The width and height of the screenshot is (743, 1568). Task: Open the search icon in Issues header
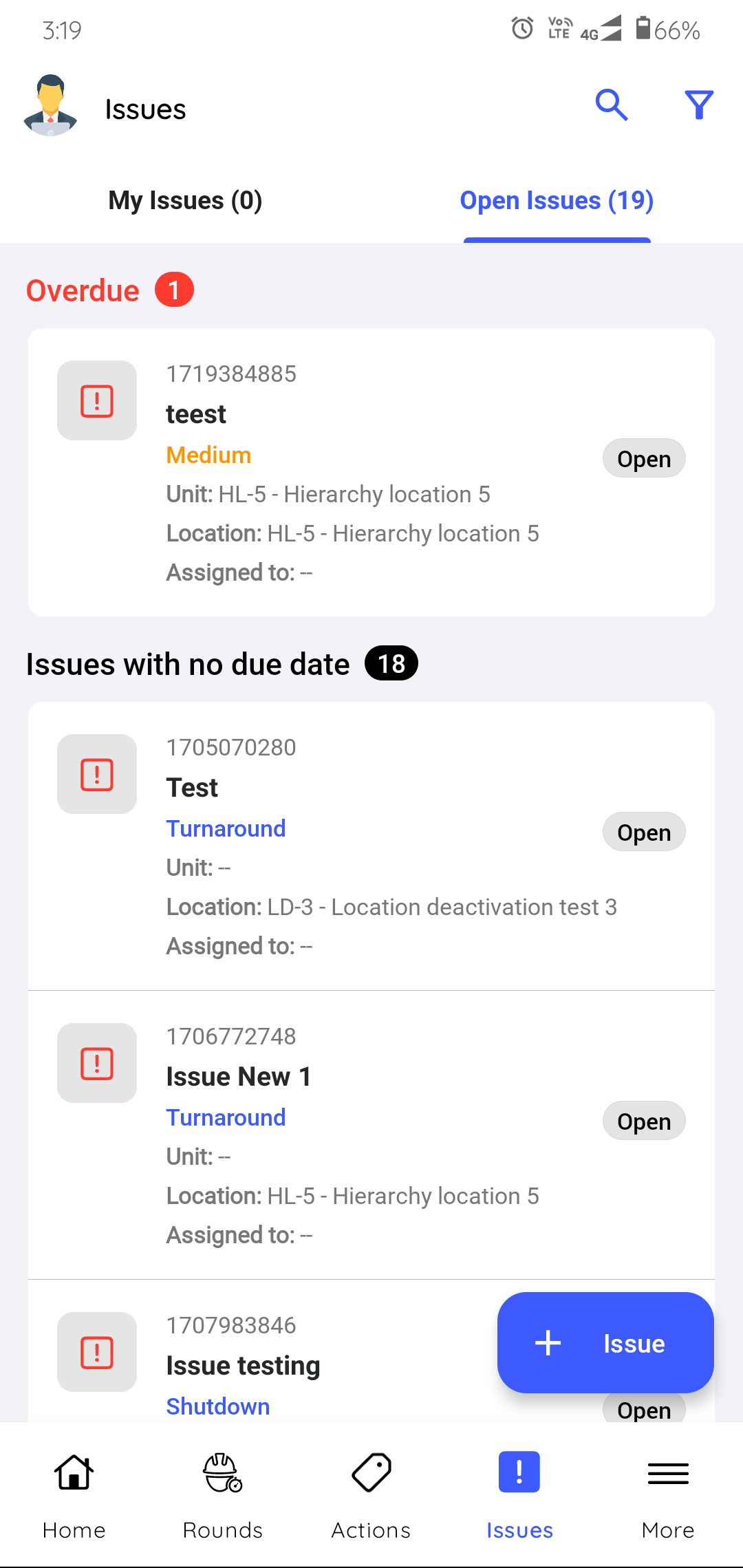pos(611,105)
